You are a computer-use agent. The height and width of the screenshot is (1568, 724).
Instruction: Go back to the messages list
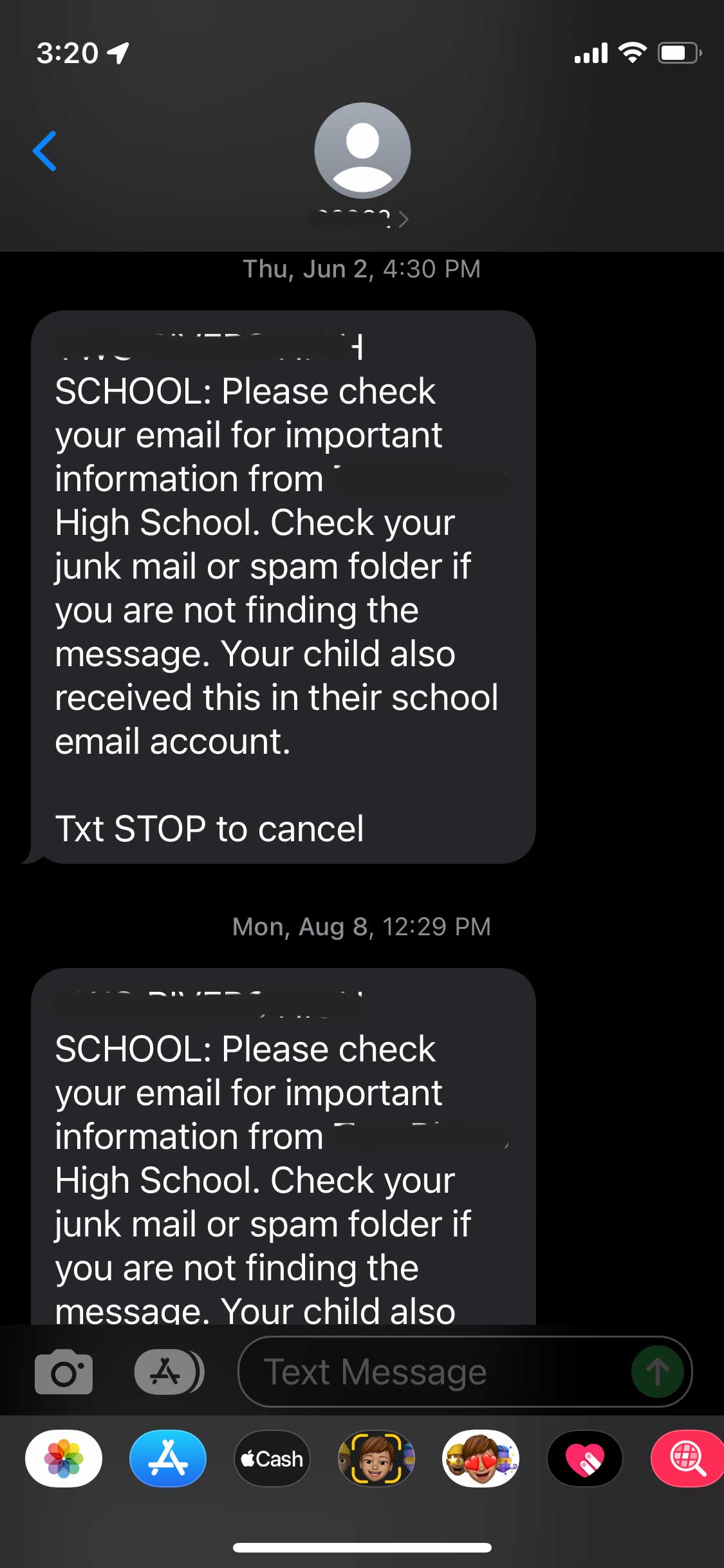pos(44,151)
